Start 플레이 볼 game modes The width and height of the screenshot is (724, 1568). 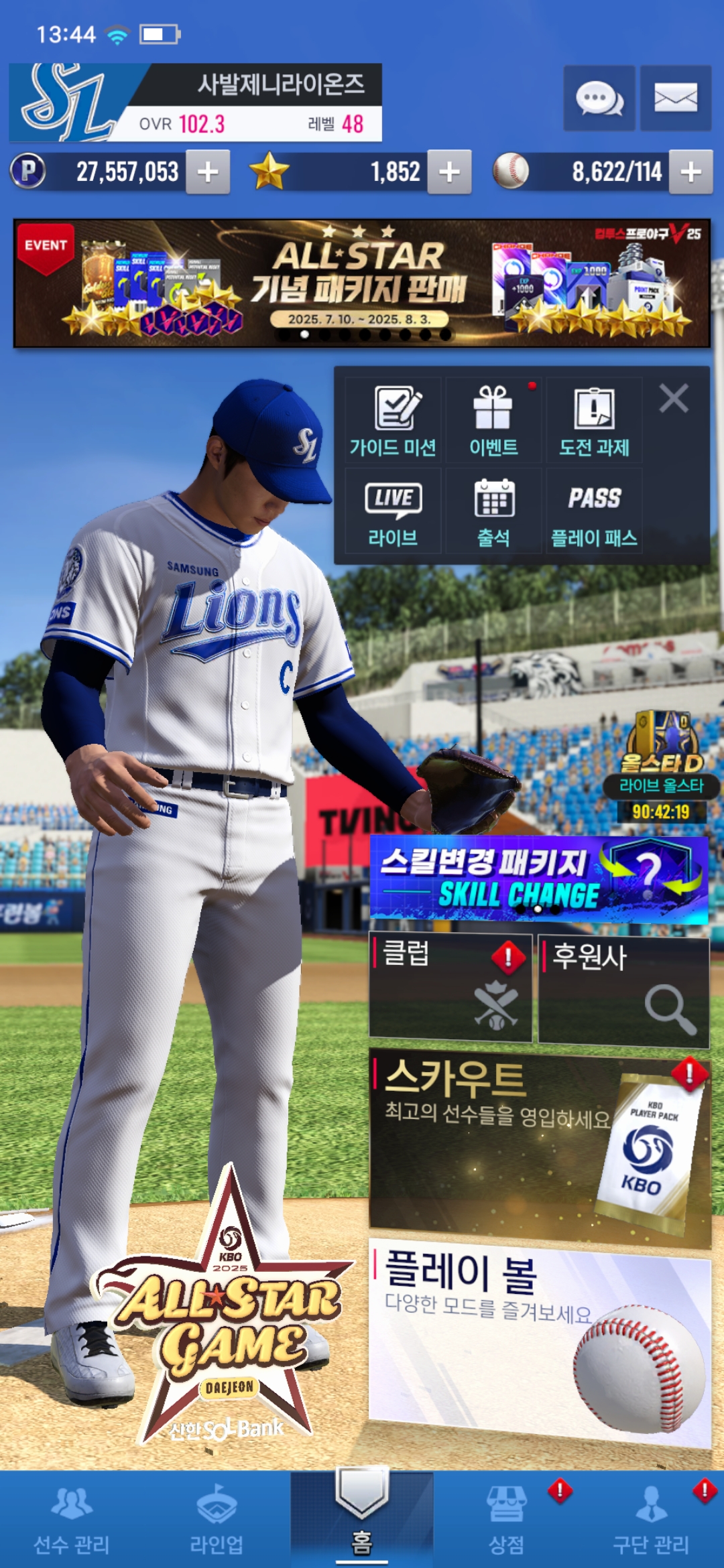540,1340
